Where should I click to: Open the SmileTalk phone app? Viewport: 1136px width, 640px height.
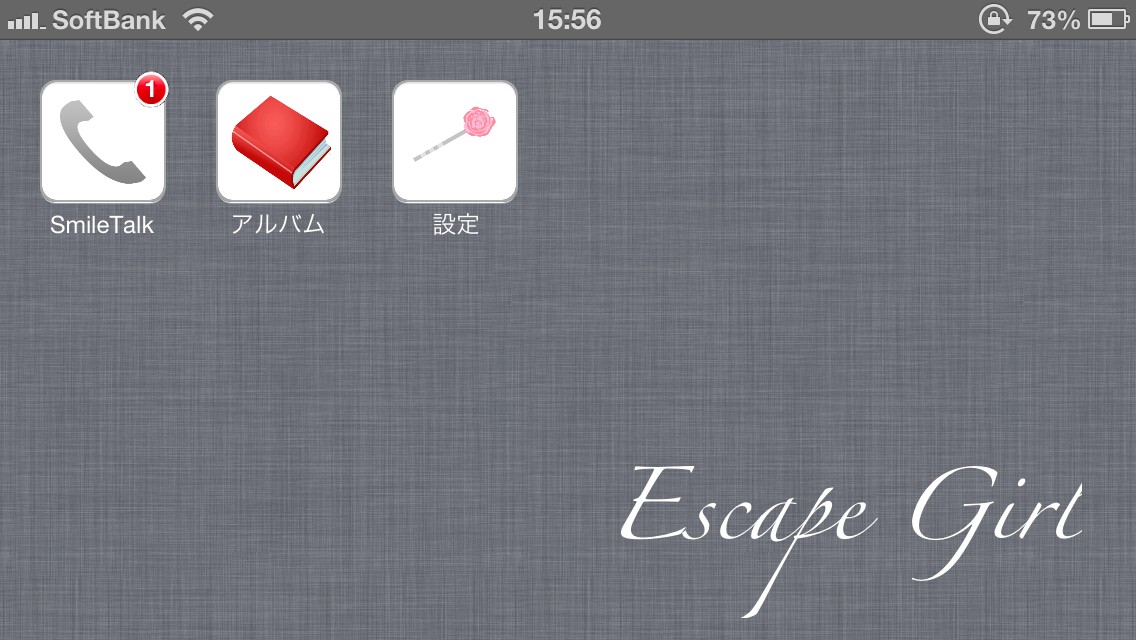pyautogui.click(x=103, y=142)
